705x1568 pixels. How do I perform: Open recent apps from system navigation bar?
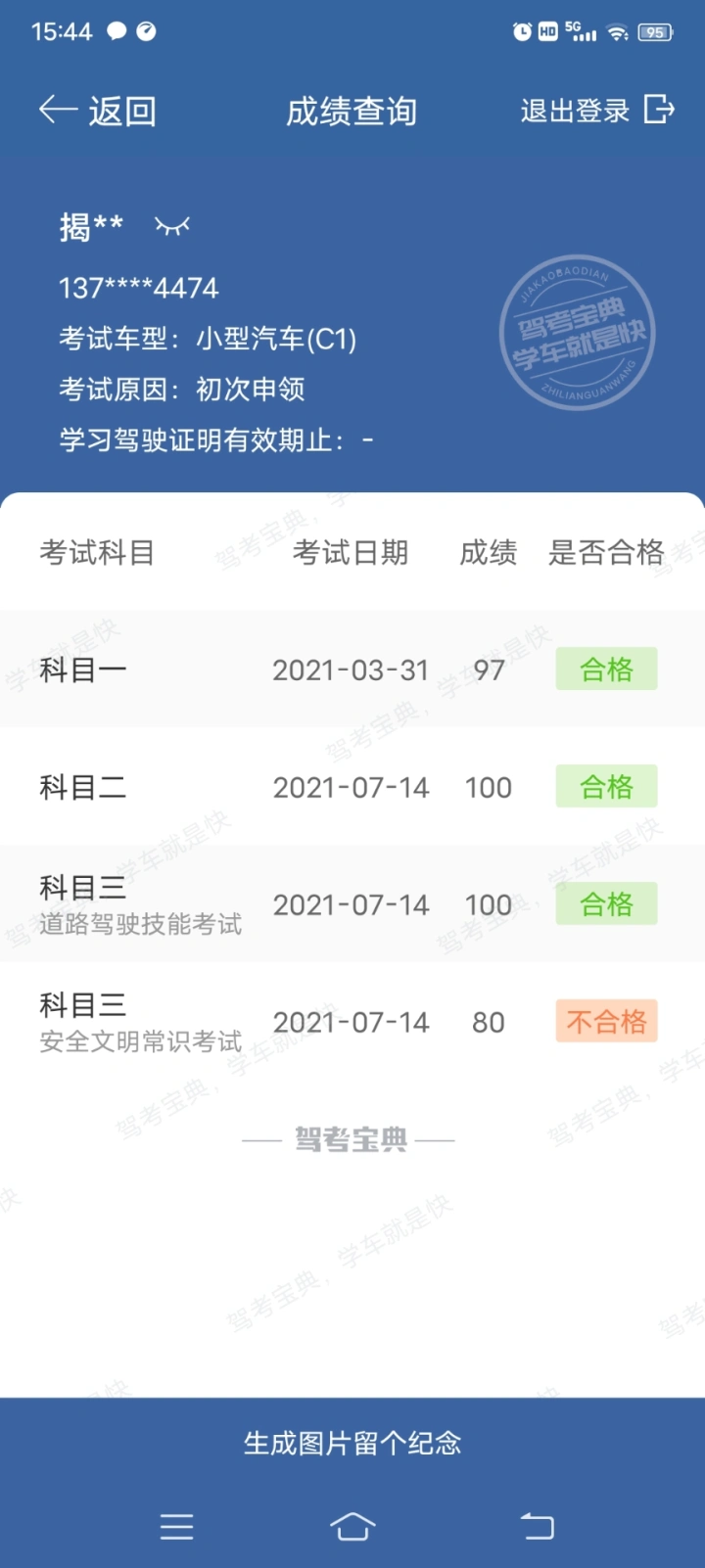tap(177, 1526)
